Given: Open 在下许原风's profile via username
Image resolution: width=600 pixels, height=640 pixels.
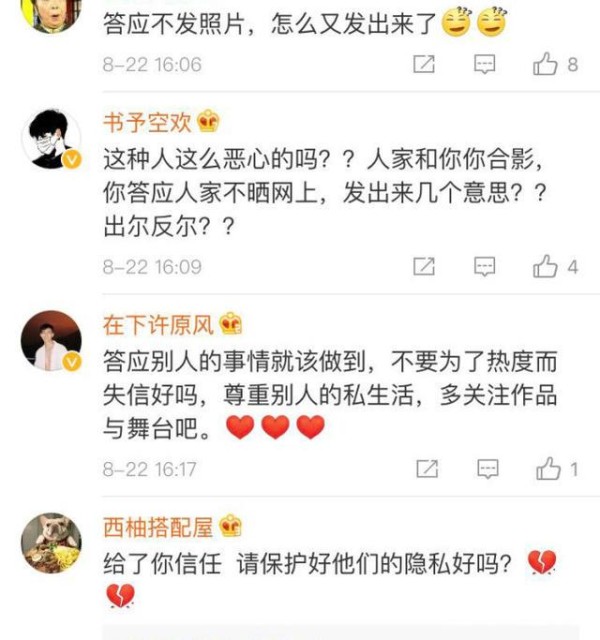Looking at the screenshot, I should pos(158,325).
